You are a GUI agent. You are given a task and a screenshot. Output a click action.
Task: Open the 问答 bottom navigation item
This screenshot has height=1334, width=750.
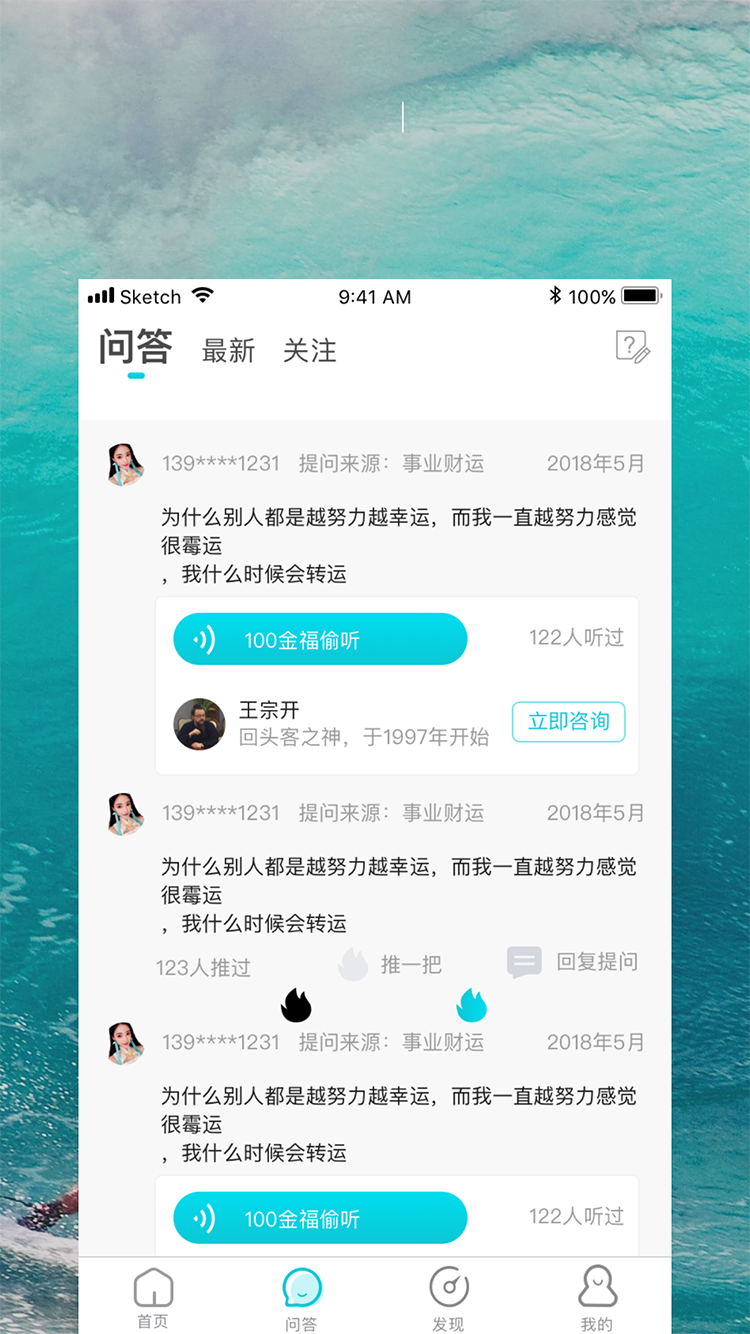pos(301,1298)
